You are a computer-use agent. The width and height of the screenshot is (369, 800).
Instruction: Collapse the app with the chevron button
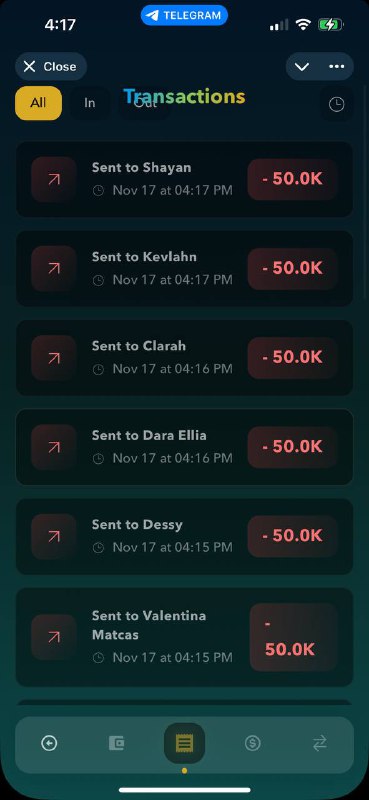302,67
